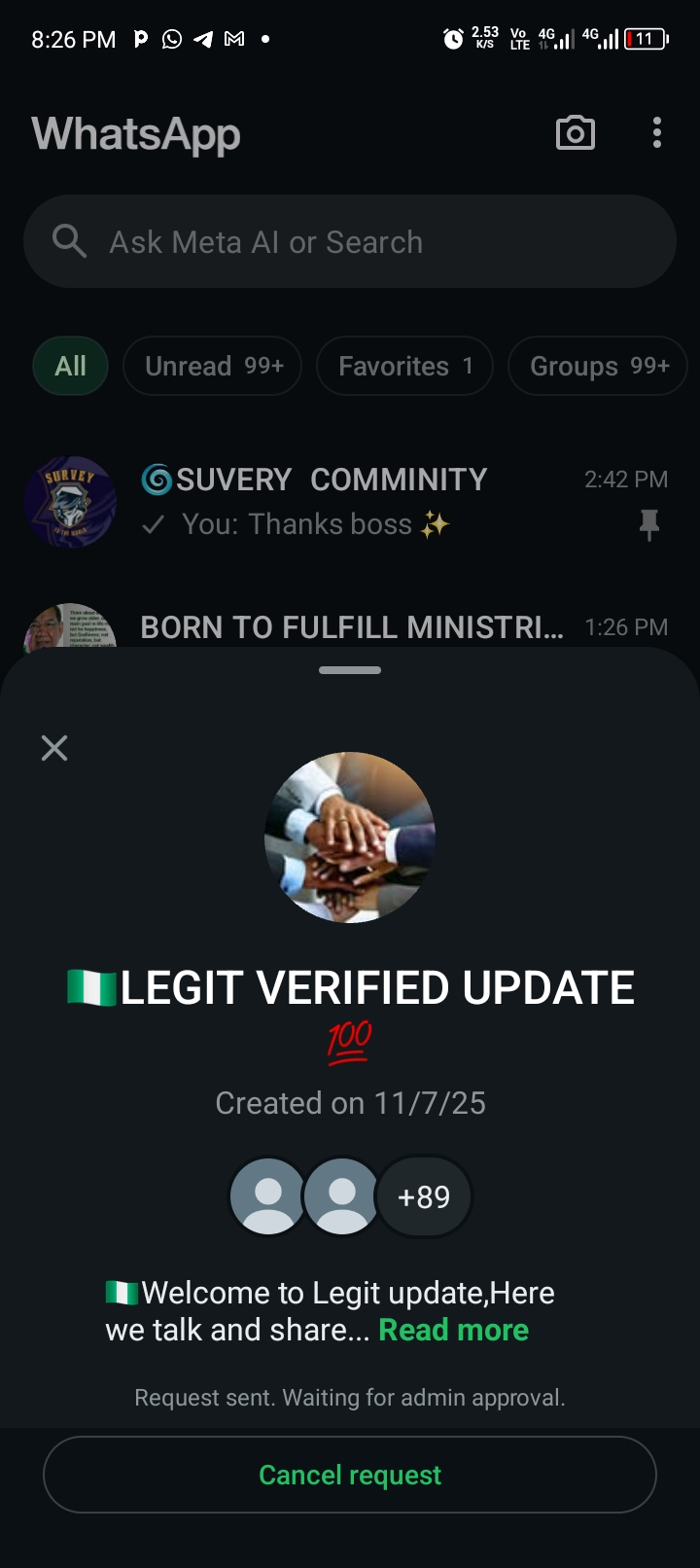Open the three-dot overflow menu
This screenshot has width=700, height=1568.
pos(657,133)
